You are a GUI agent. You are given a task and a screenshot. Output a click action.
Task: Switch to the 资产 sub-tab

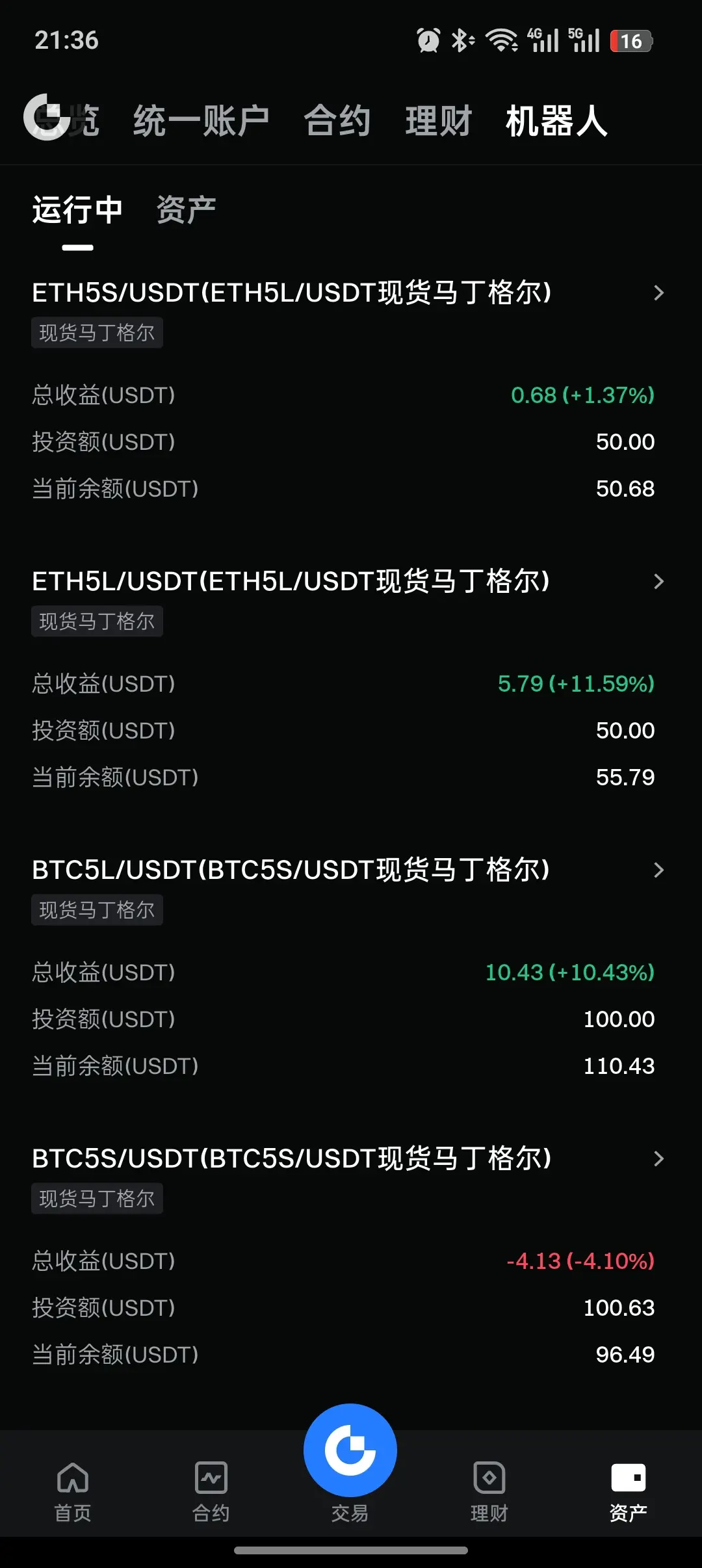click(186, 210)
